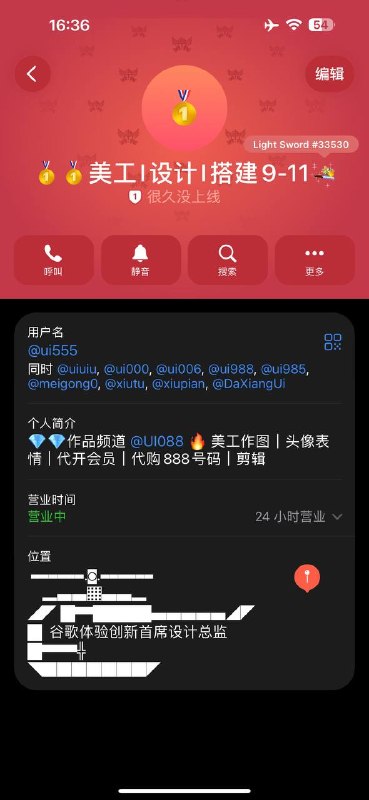Viewport: 369px width, 800px height.
Task: Open the @meigong0 username link
Action: 62,384
